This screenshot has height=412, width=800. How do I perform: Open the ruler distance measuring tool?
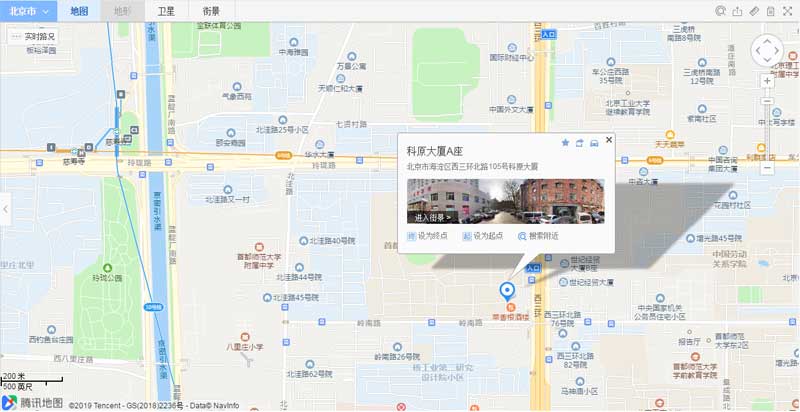pos(753,11)
